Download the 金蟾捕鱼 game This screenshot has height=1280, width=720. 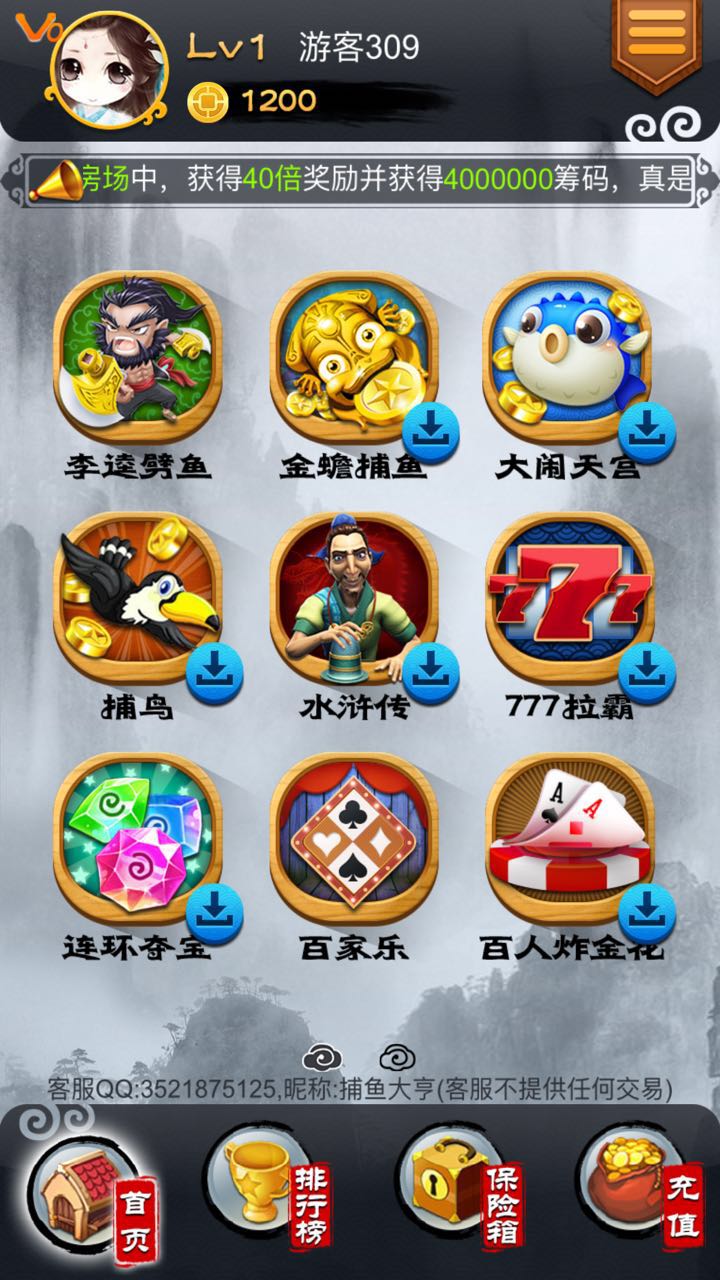[431, 430]
